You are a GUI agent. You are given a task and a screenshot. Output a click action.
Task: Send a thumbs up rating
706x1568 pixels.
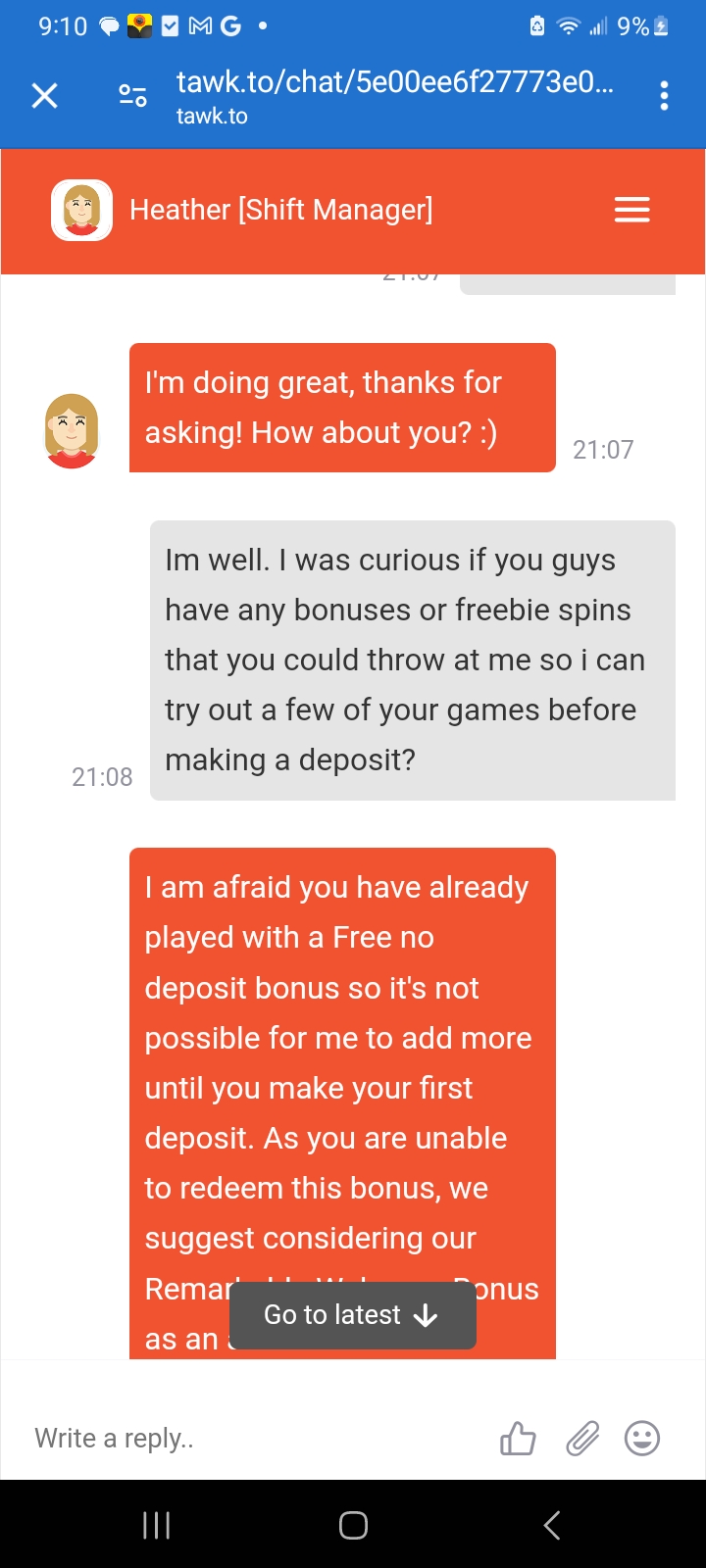518,1438
